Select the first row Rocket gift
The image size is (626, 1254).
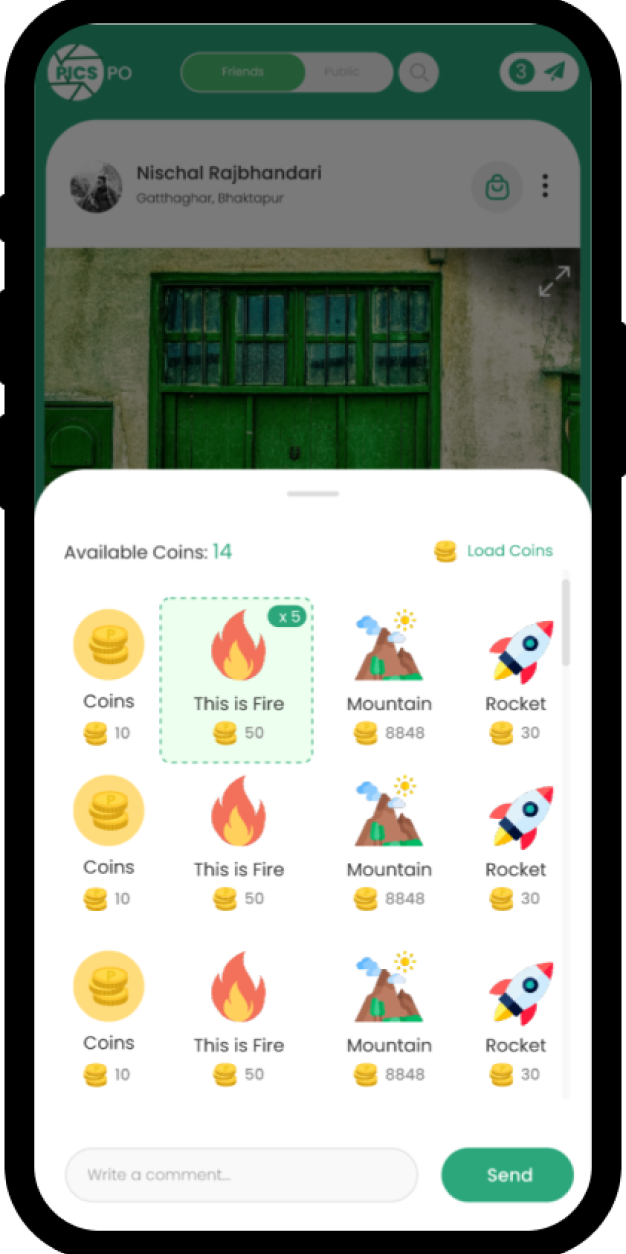(518, 675)
